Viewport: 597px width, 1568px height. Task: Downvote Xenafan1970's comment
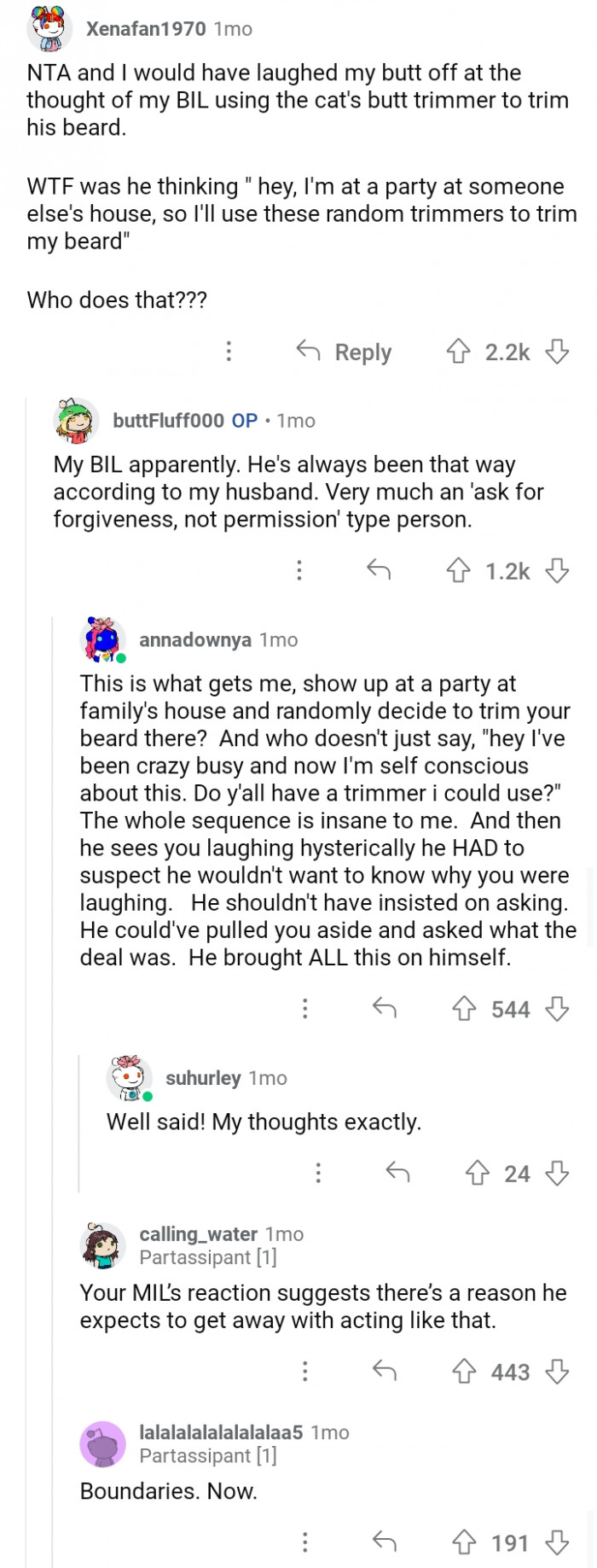tap(557, 352)
